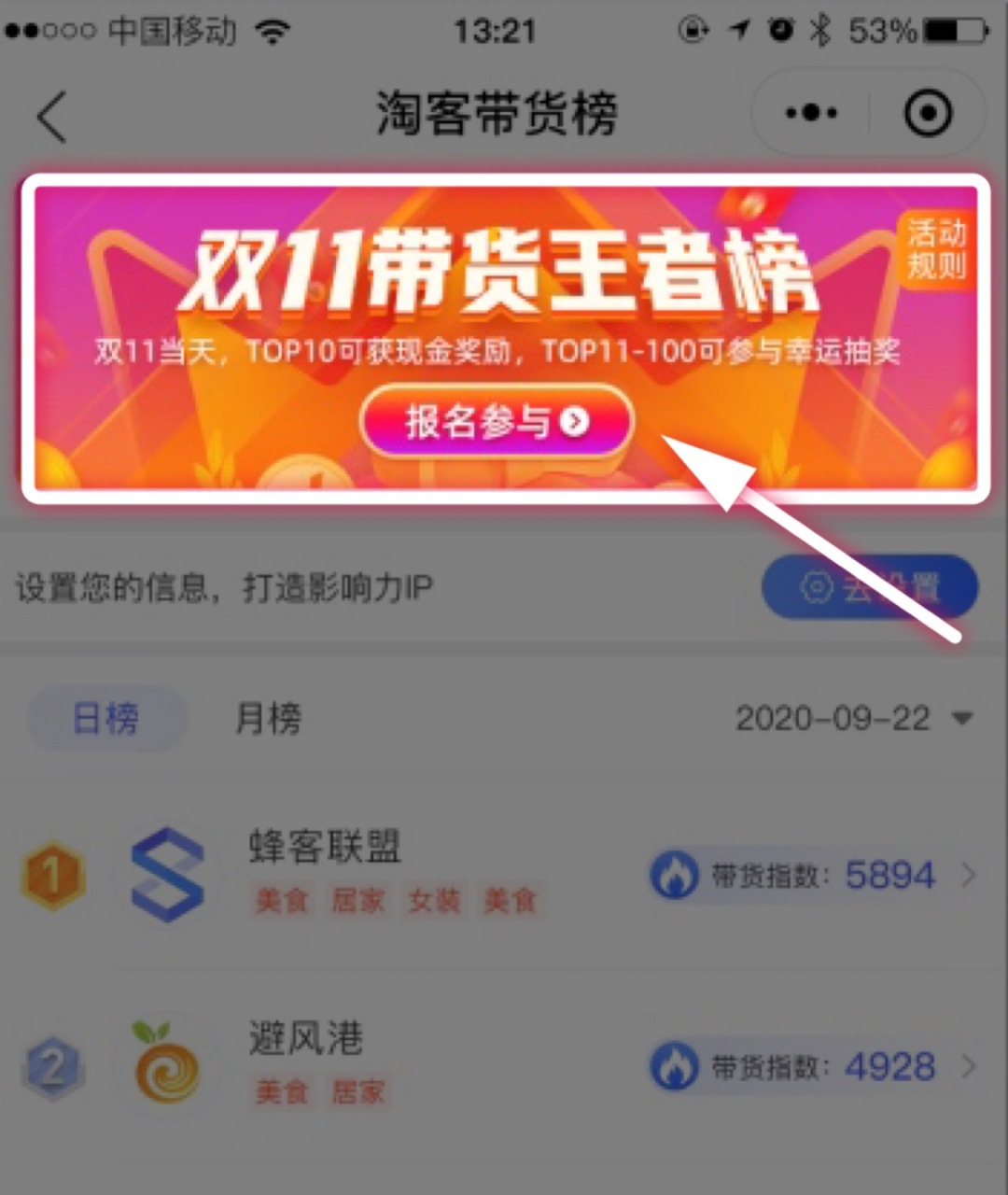Image resolution: width=1008 pixels, height=1195 pixels.
Task: Open the 活动规则 activity rules
Action: coord(936,248)
